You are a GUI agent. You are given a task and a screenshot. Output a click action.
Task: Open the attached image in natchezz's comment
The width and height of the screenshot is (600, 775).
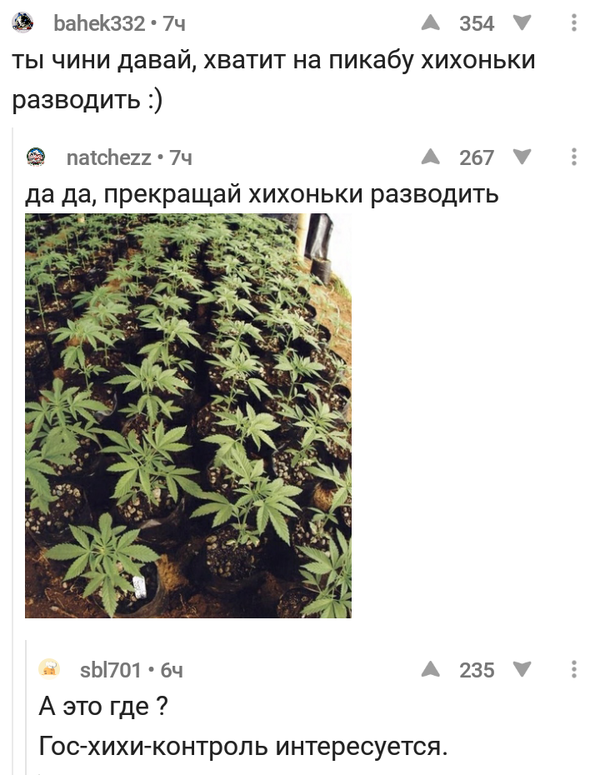click(188, 415)
